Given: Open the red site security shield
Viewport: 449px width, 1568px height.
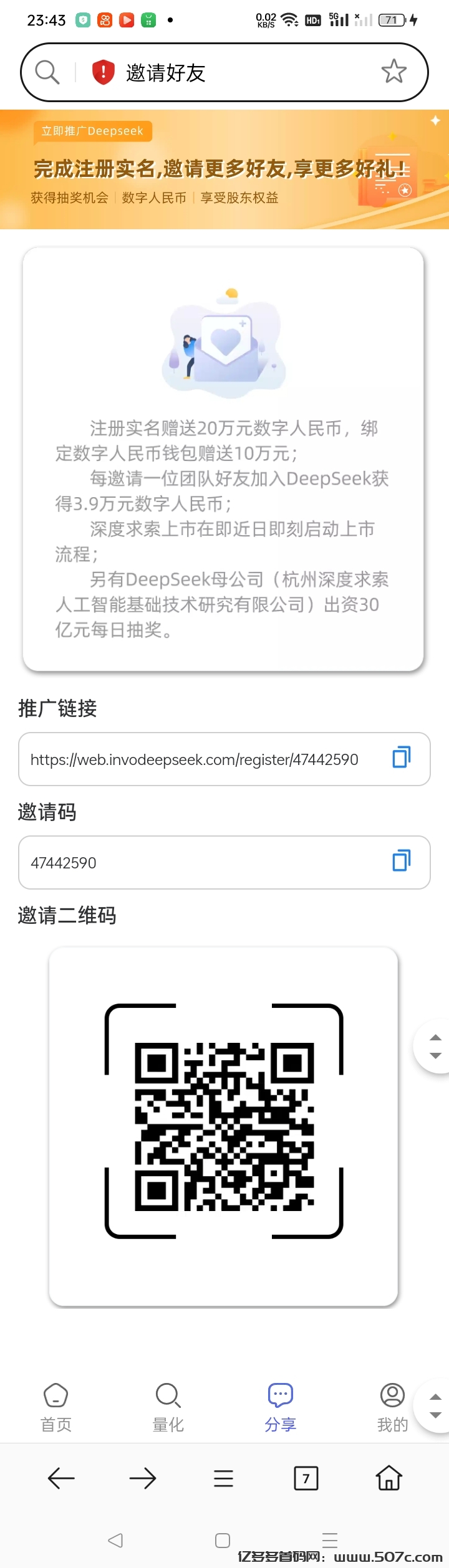Looking at the screenshot, I should [x=103, y=72].
